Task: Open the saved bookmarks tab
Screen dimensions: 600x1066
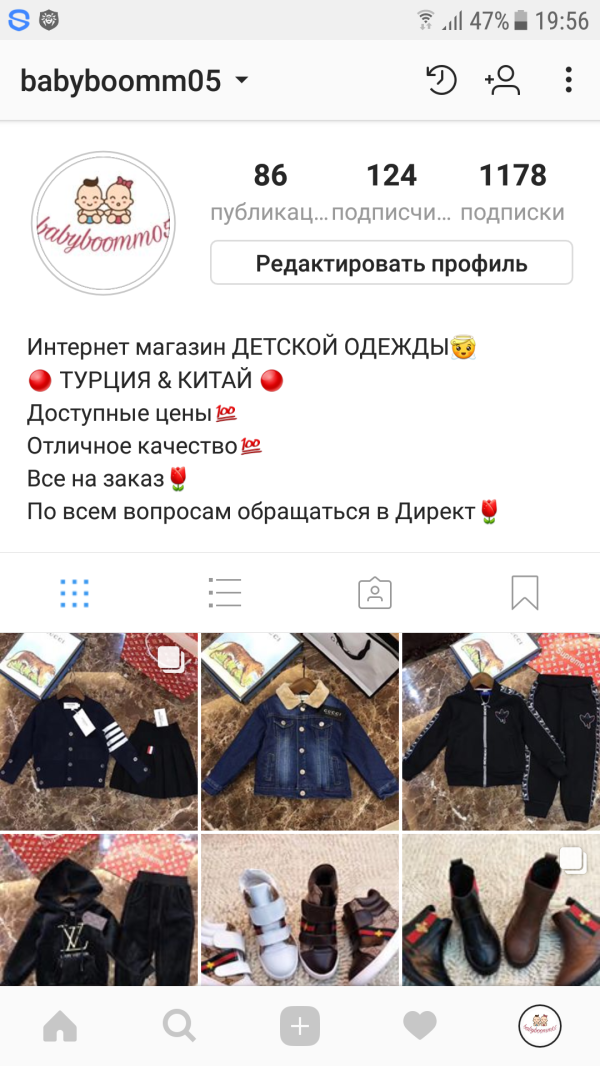Action: pyautogui.click(x=525, y=593)
